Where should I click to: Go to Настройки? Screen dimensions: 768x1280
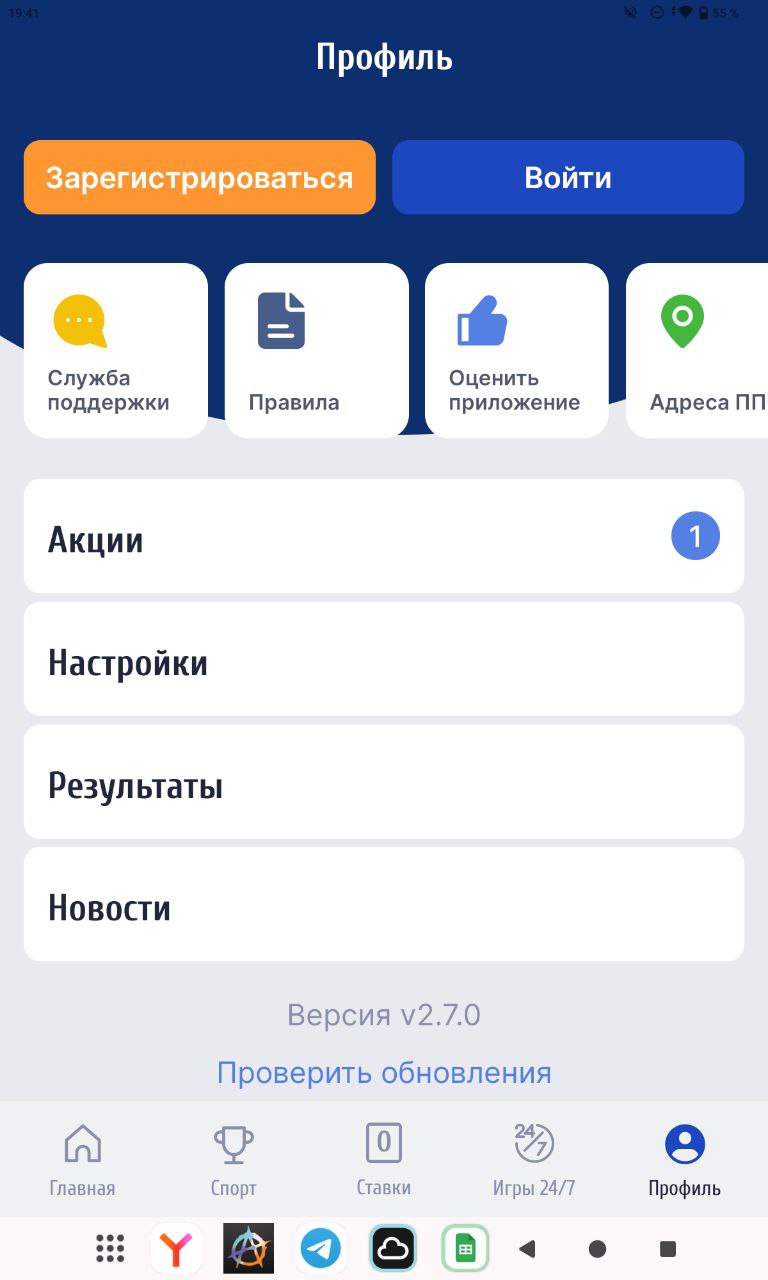coord(384,659)
